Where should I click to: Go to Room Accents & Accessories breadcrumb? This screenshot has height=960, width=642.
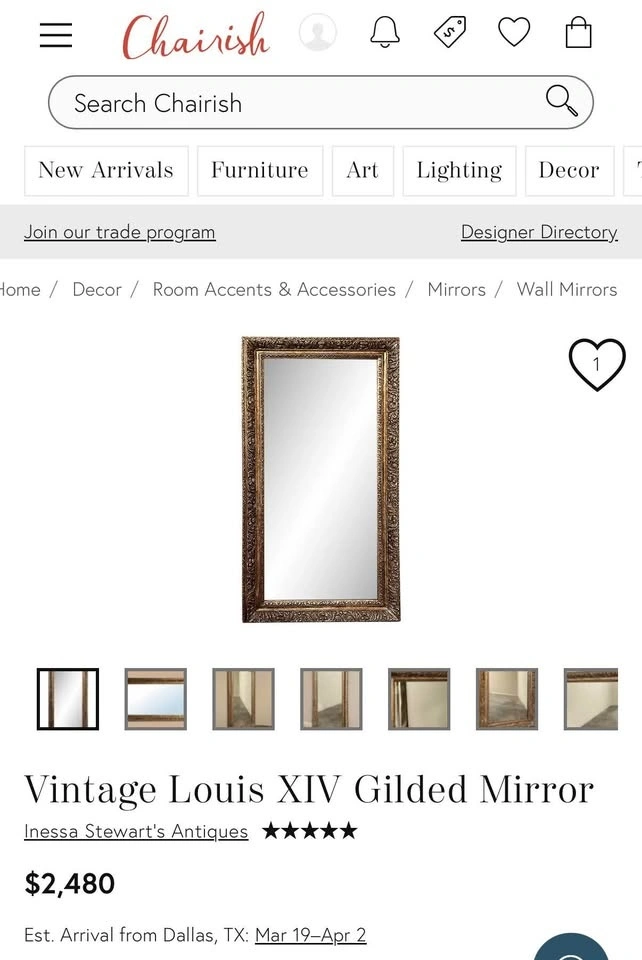[x=274, y=289]
